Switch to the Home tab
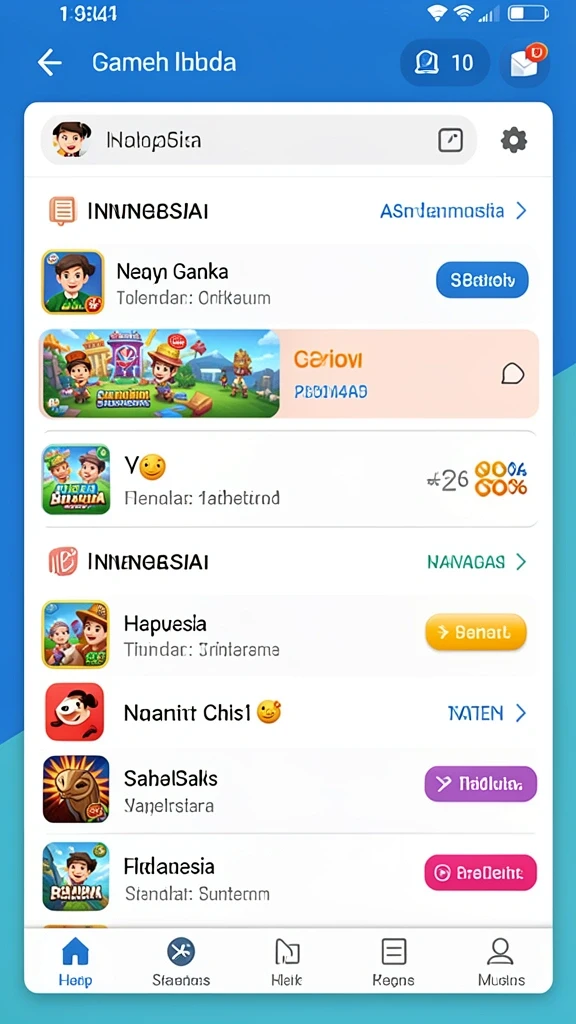 75,961
